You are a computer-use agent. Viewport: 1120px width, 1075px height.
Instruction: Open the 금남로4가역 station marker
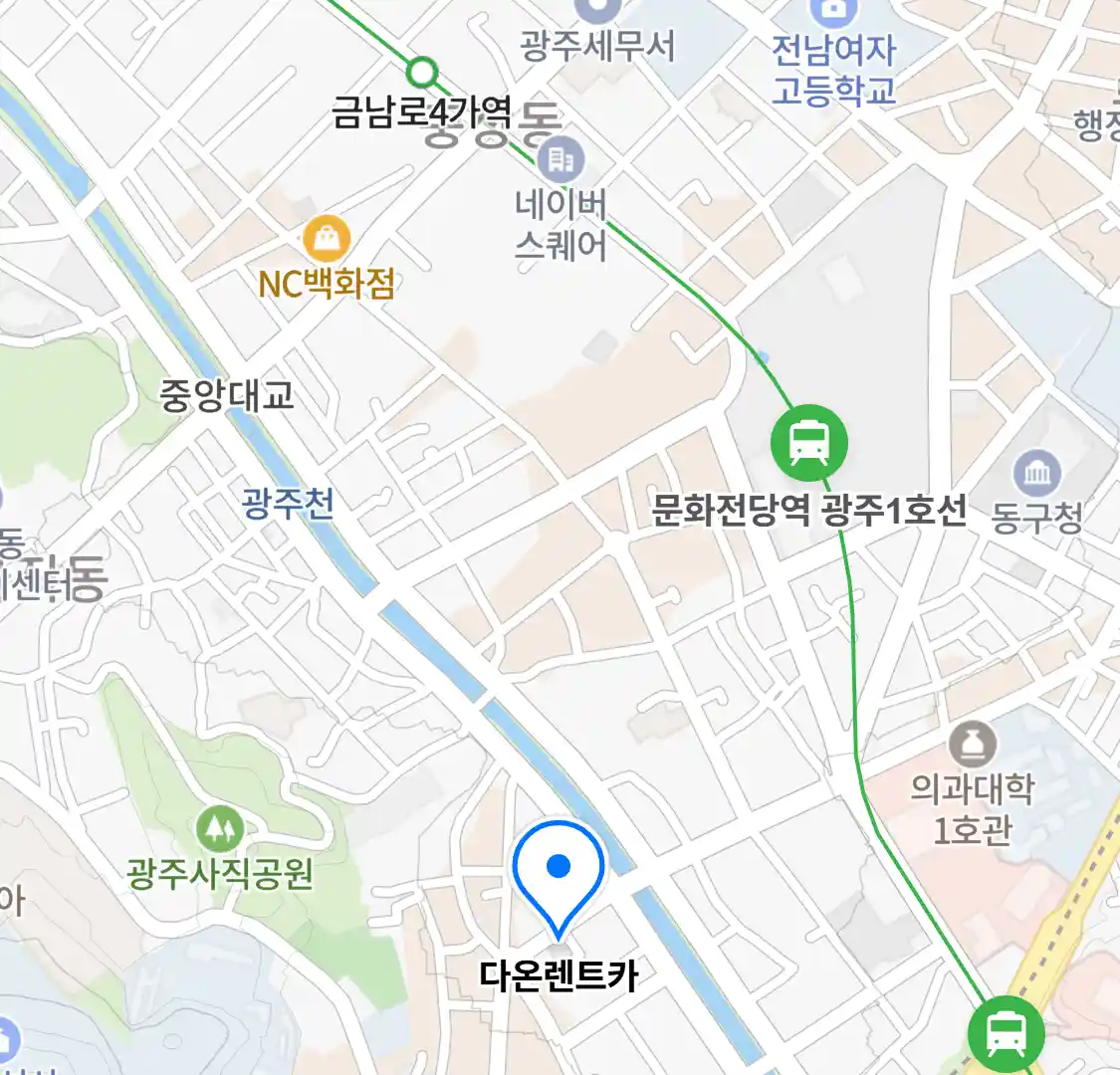tap(423, 72)
